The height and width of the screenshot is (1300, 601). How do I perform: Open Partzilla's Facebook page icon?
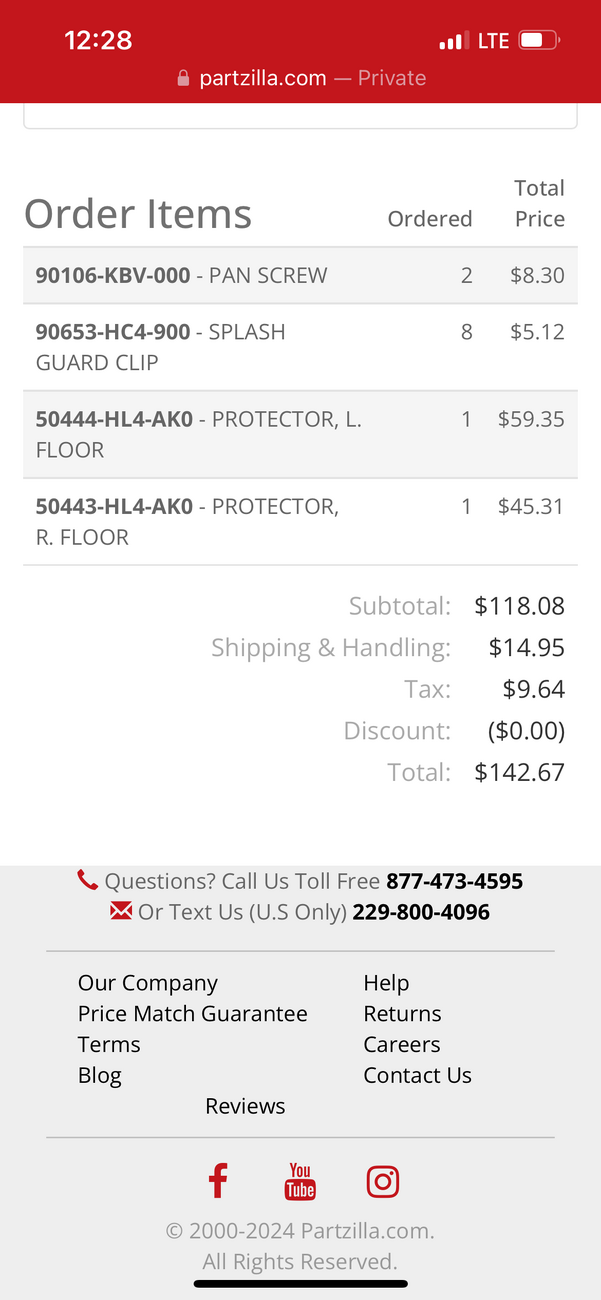218,1181
